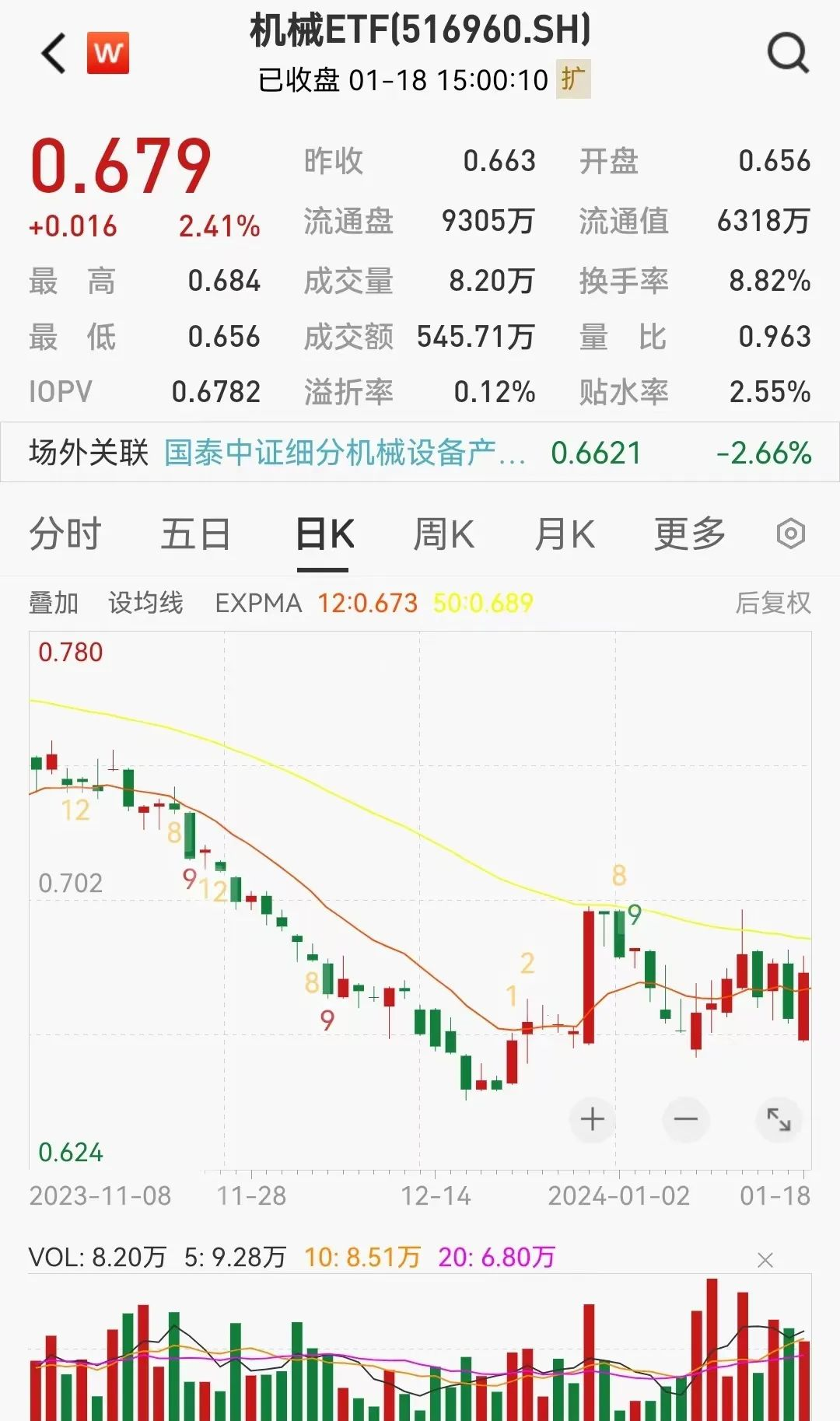Tap 叠加 to overlay another index
This screenshot has height=1421, width=840.
(54, 603)
